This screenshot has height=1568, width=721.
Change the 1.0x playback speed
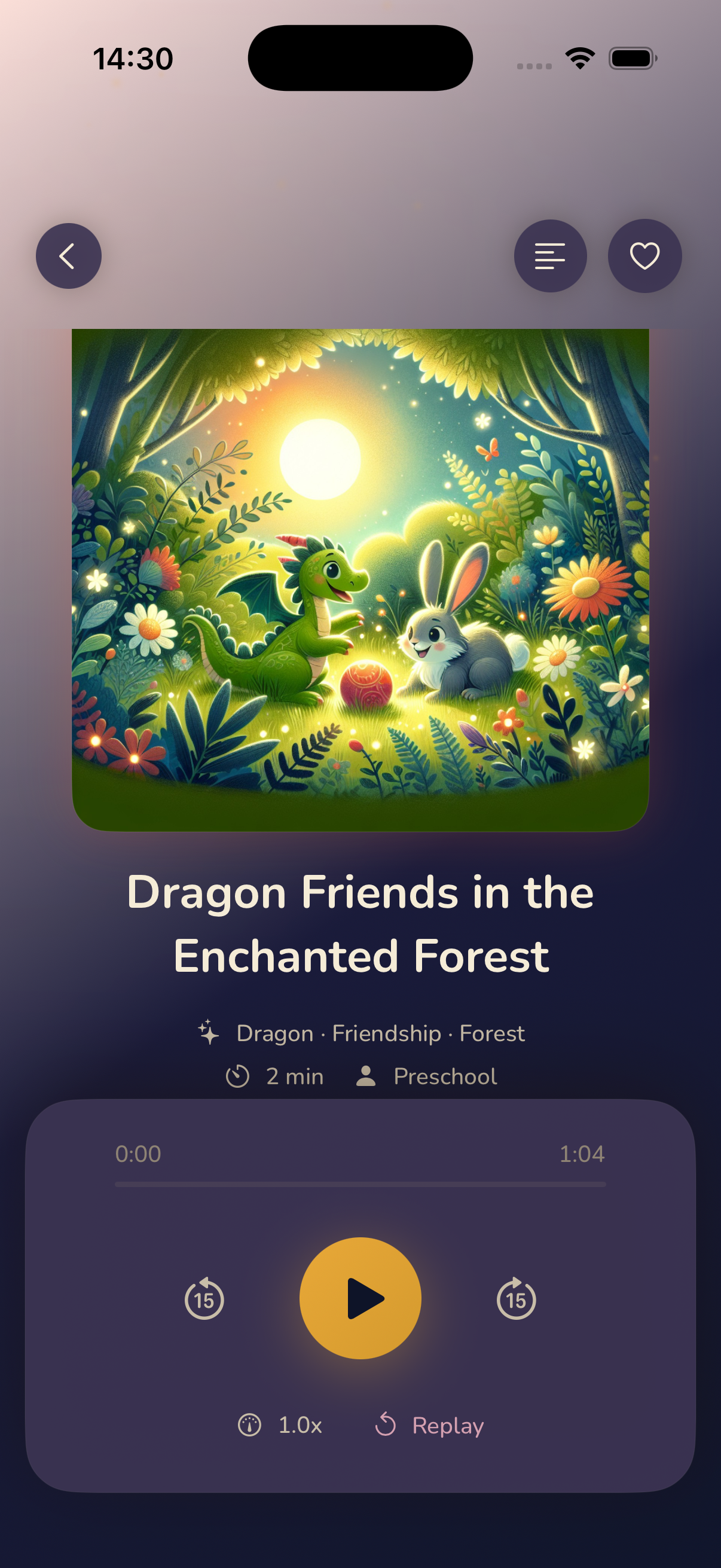pyautogui.click(x=280, y=1425)
